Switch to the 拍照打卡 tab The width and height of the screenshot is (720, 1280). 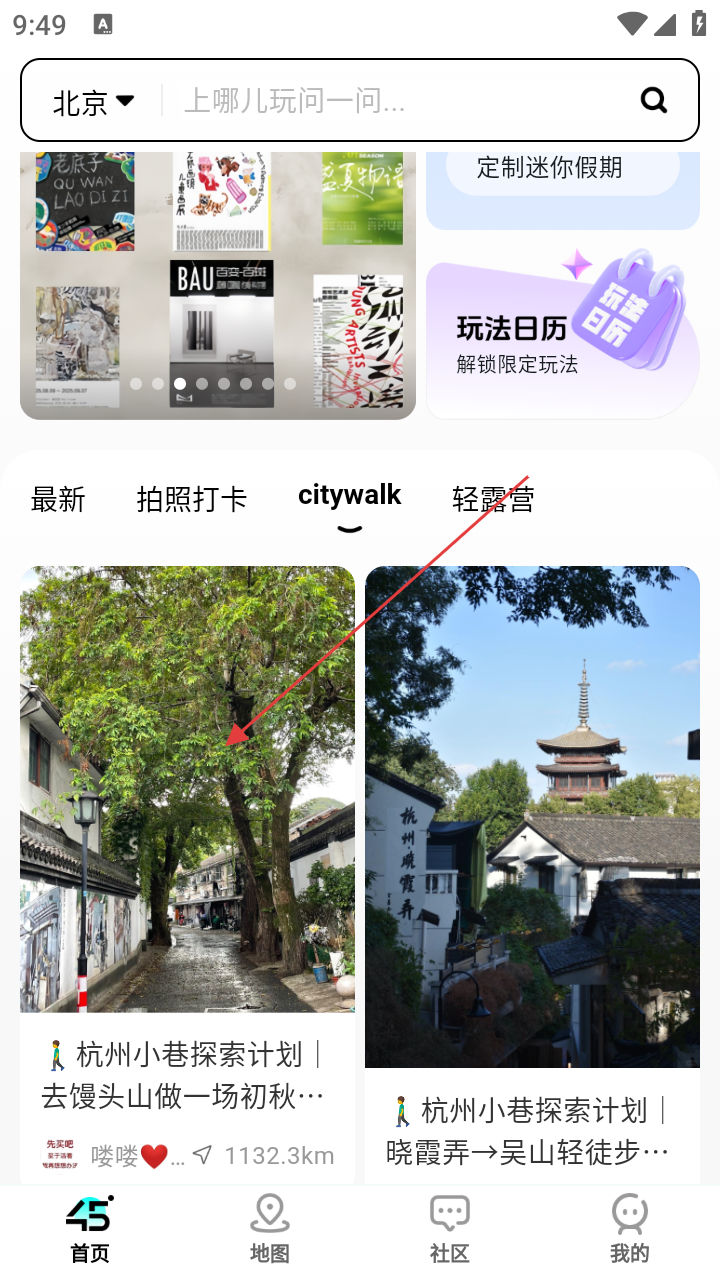191,499
